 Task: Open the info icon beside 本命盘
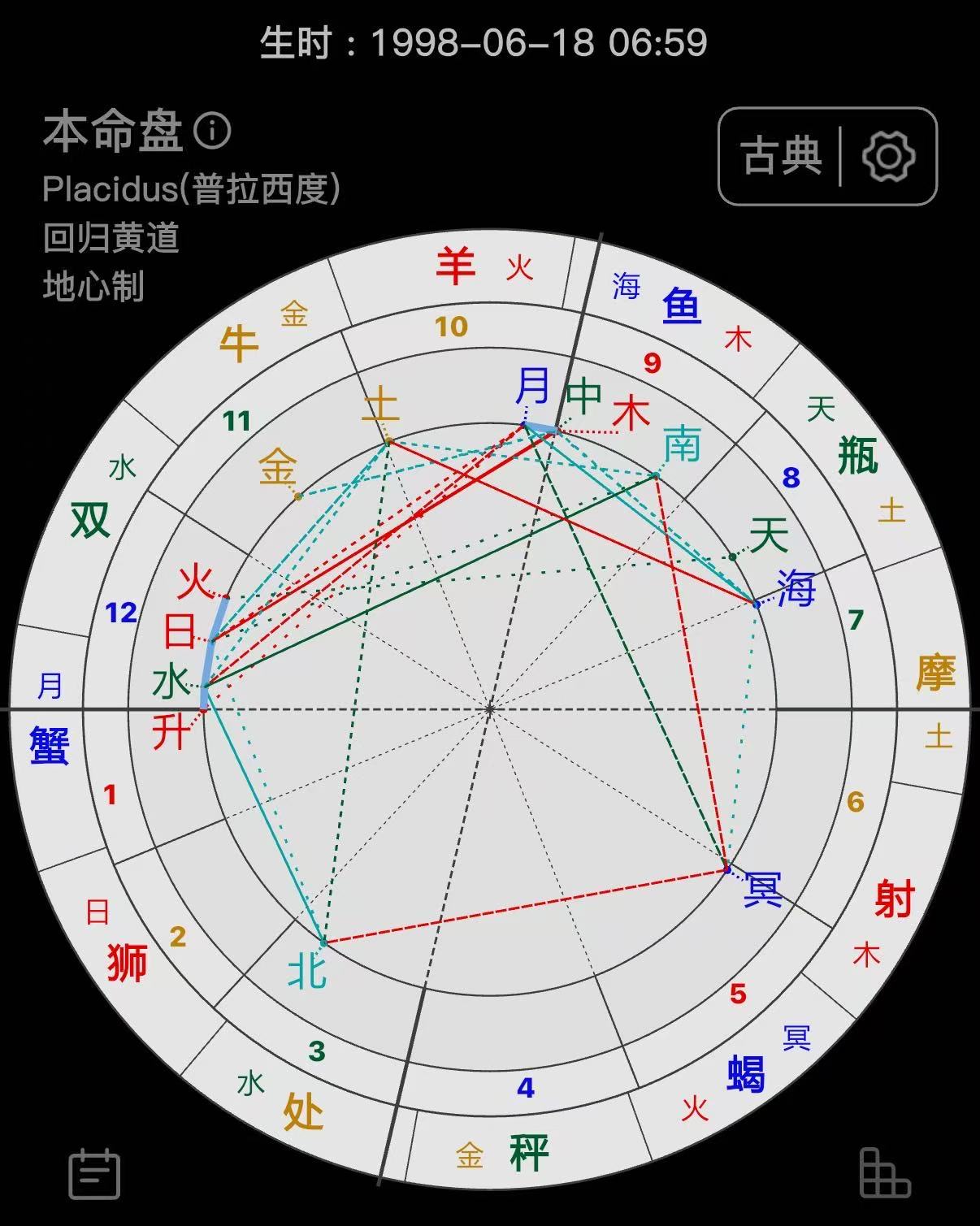pos(213,131)
